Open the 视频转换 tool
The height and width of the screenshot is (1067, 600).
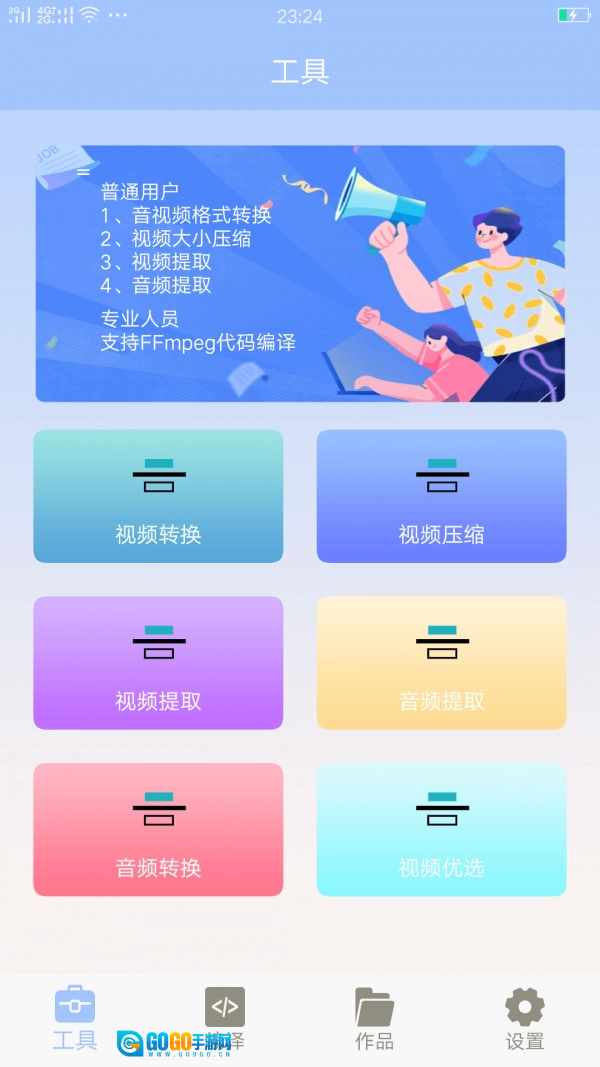[158, 496]
